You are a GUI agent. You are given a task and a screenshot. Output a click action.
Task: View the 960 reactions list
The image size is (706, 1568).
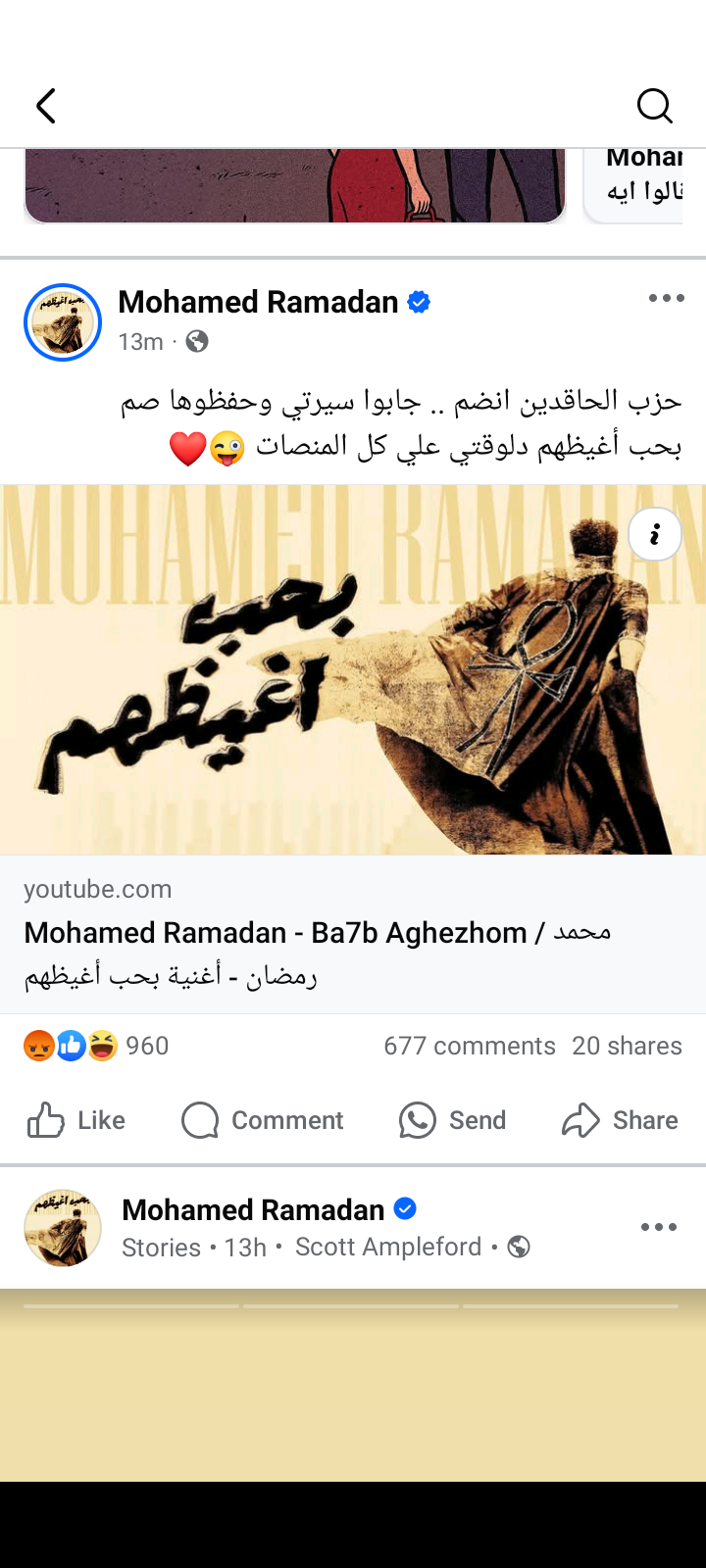[x=96, y=1046]
